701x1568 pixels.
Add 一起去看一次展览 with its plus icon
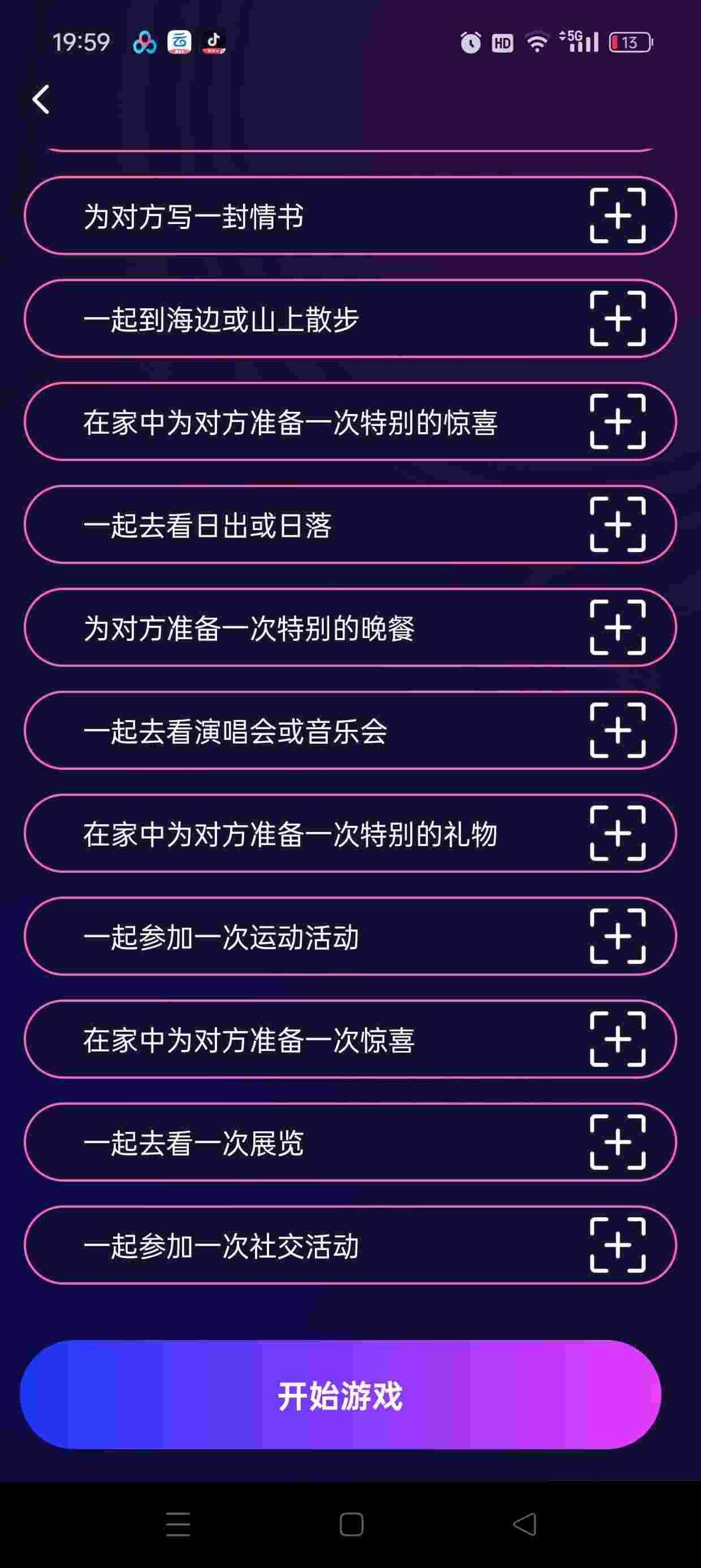pyautogui.click(x=618, y=1142)
